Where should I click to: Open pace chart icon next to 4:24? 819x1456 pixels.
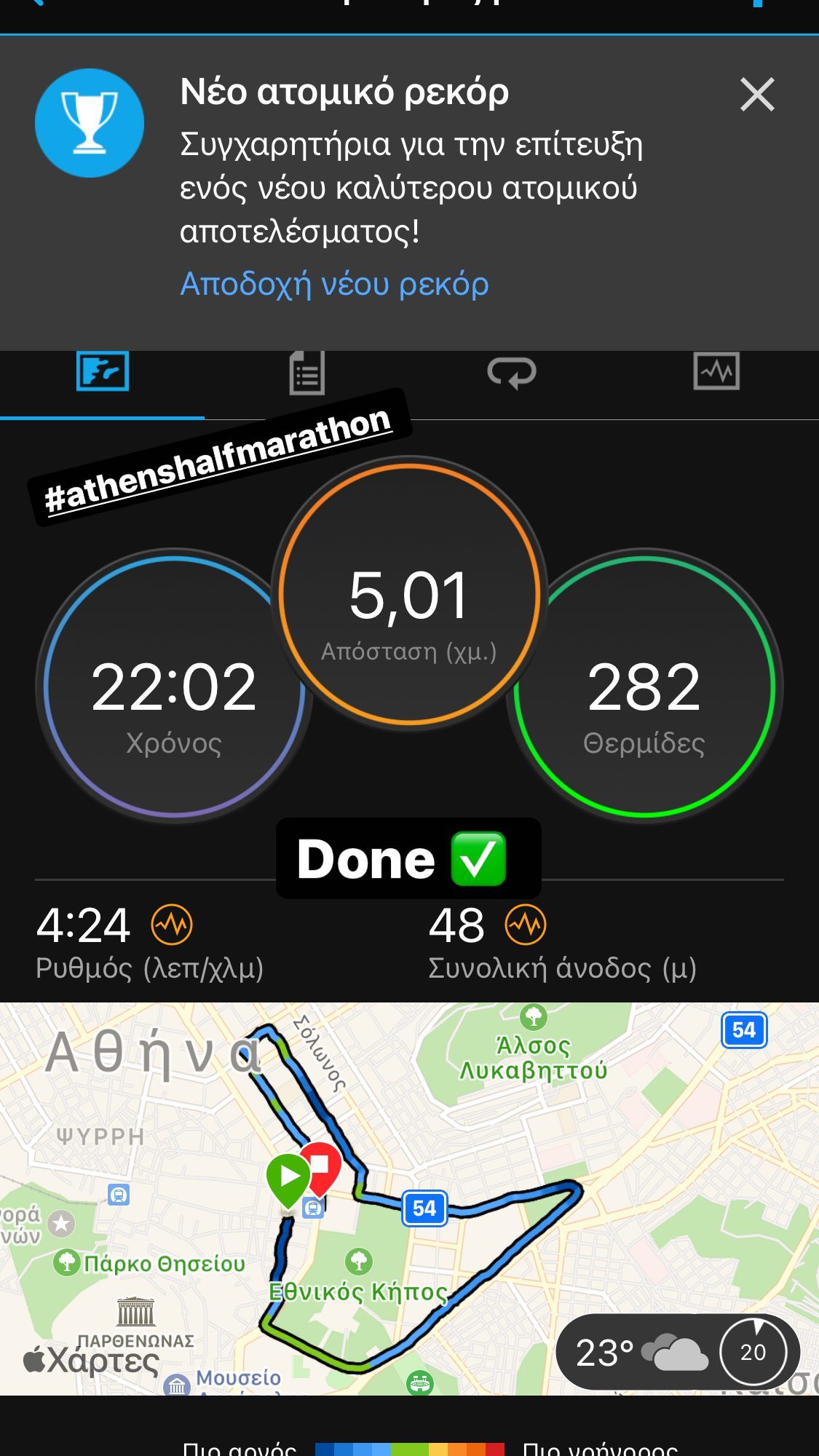(x=172, y=925)
